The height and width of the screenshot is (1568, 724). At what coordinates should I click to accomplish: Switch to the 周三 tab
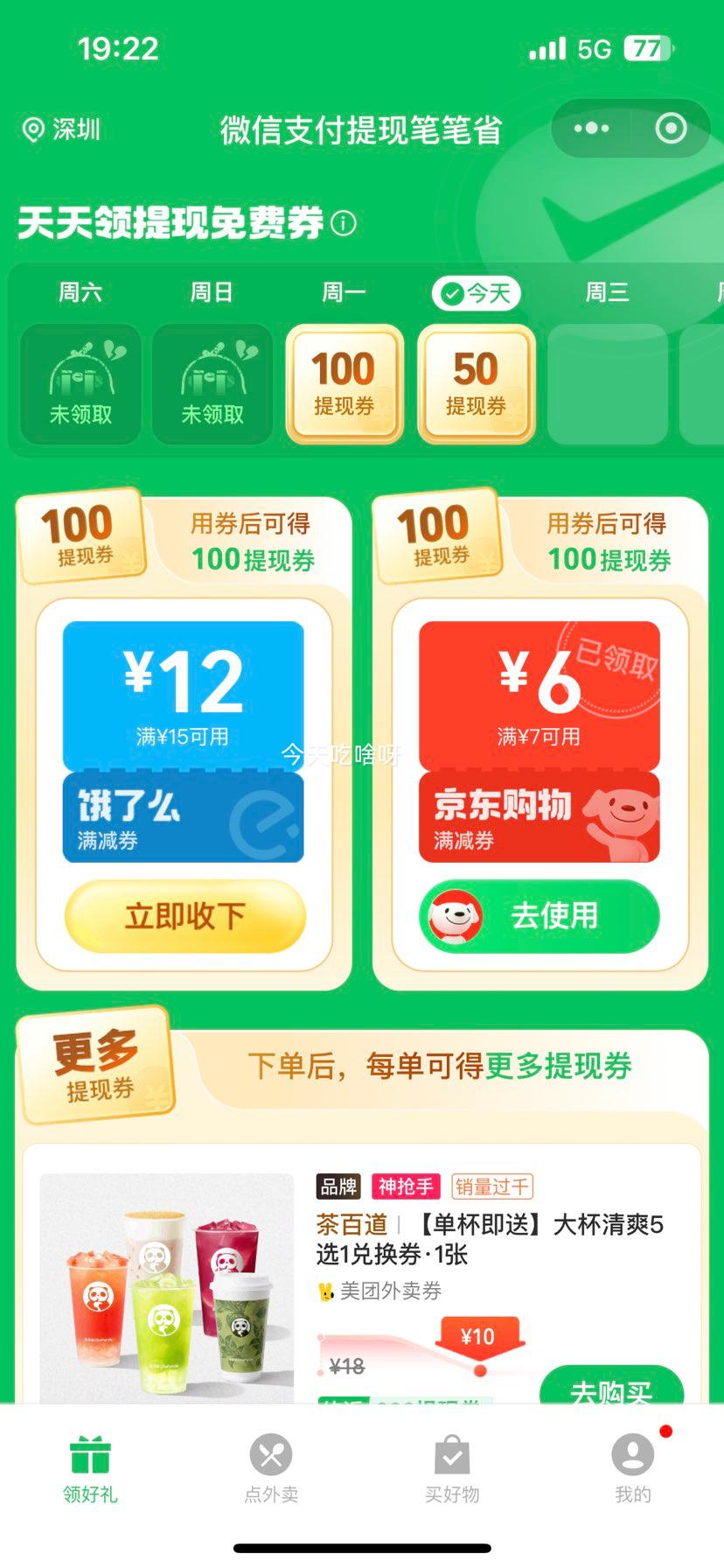point(605,294)
